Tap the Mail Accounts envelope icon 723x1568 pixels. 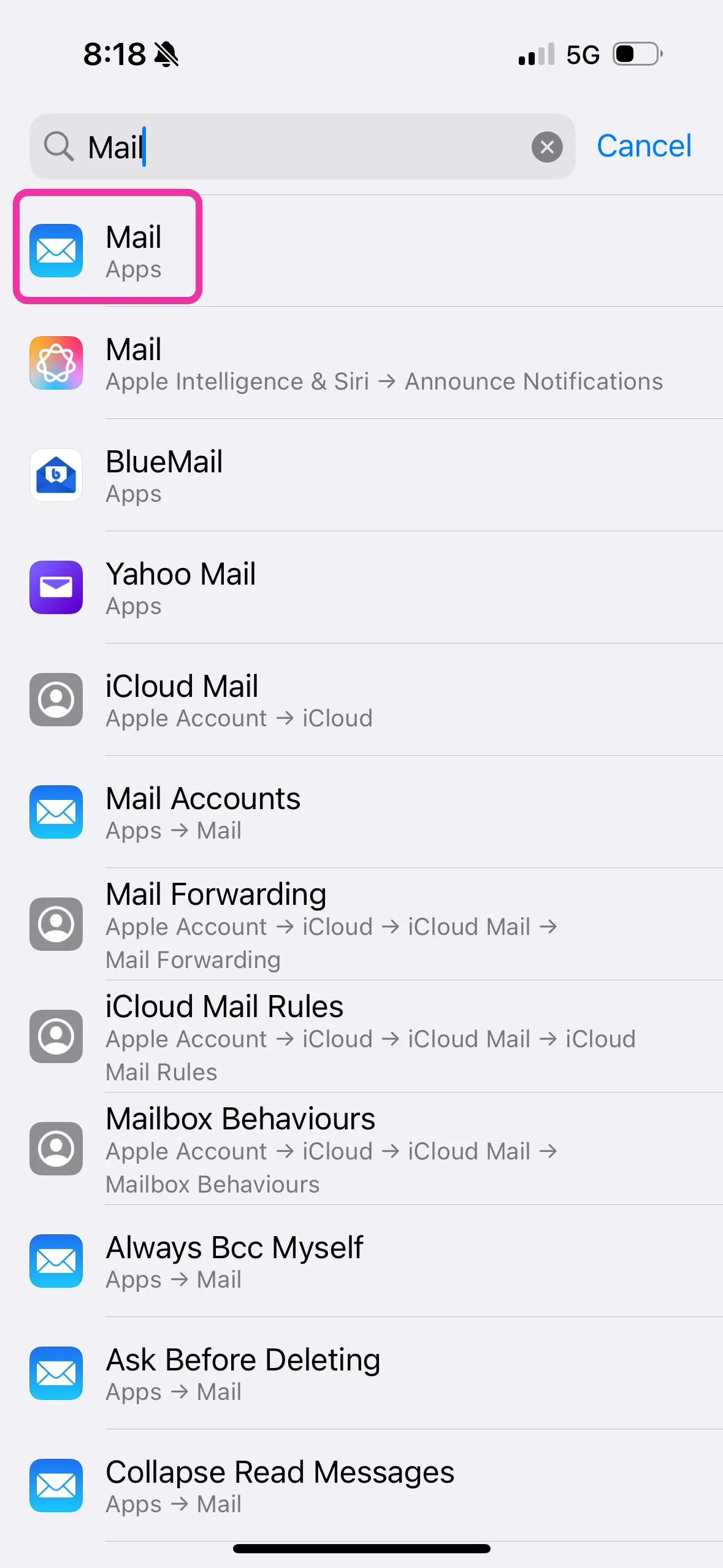click(56, 811)
